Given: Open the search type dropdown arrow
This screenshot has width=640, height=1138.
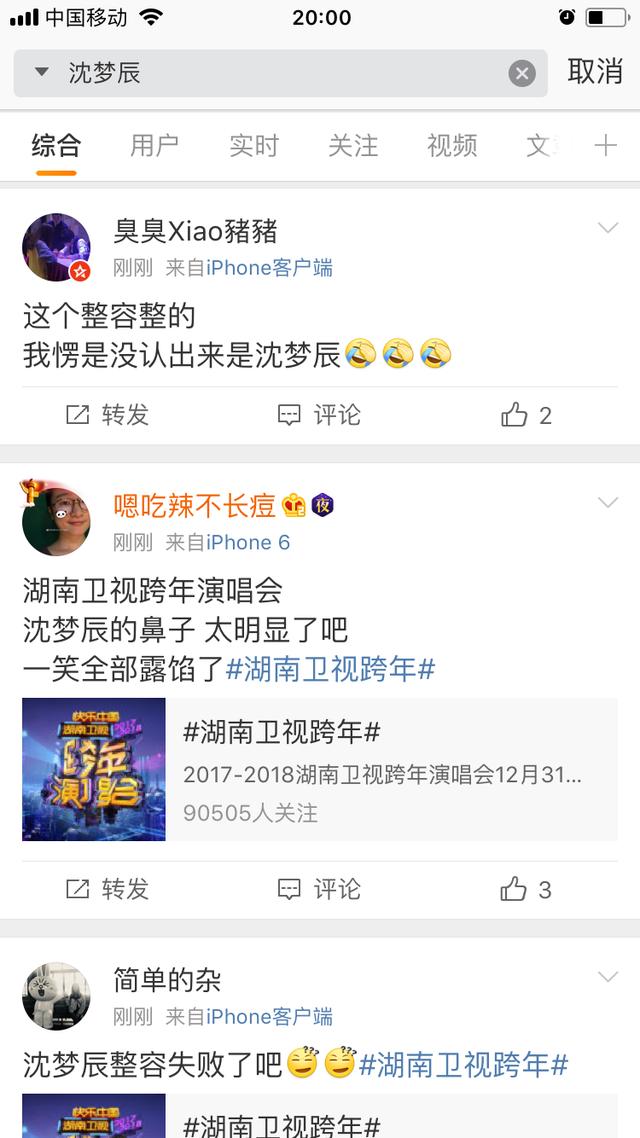Looking at the screenshot, I should coord(41,72).
